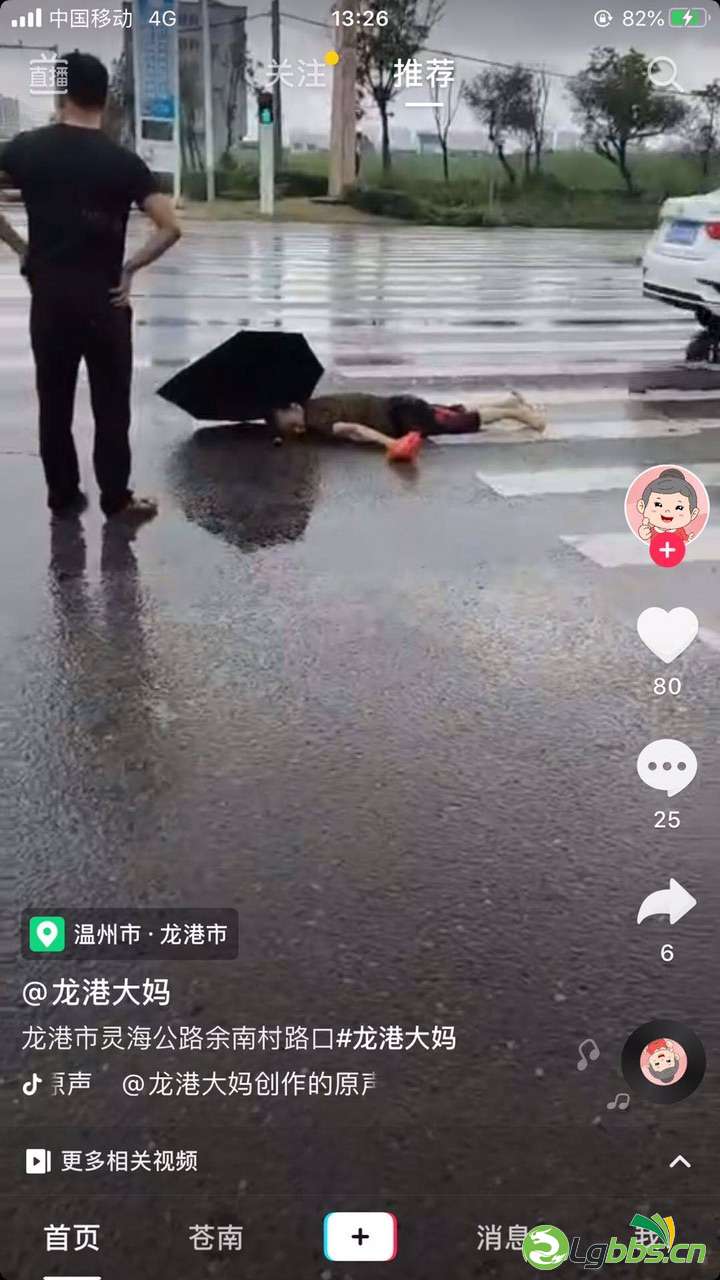Follow 龙港大妈 via the plus badge

(667, 550)
